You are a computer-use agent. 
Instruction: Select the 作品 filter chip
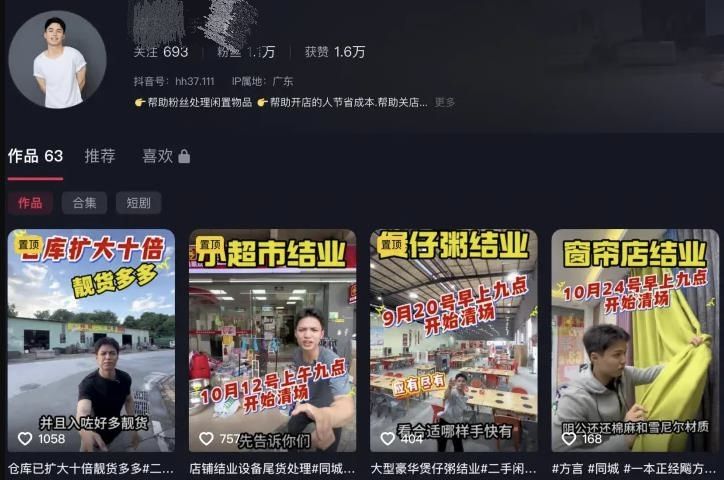[x=30, y=203]
